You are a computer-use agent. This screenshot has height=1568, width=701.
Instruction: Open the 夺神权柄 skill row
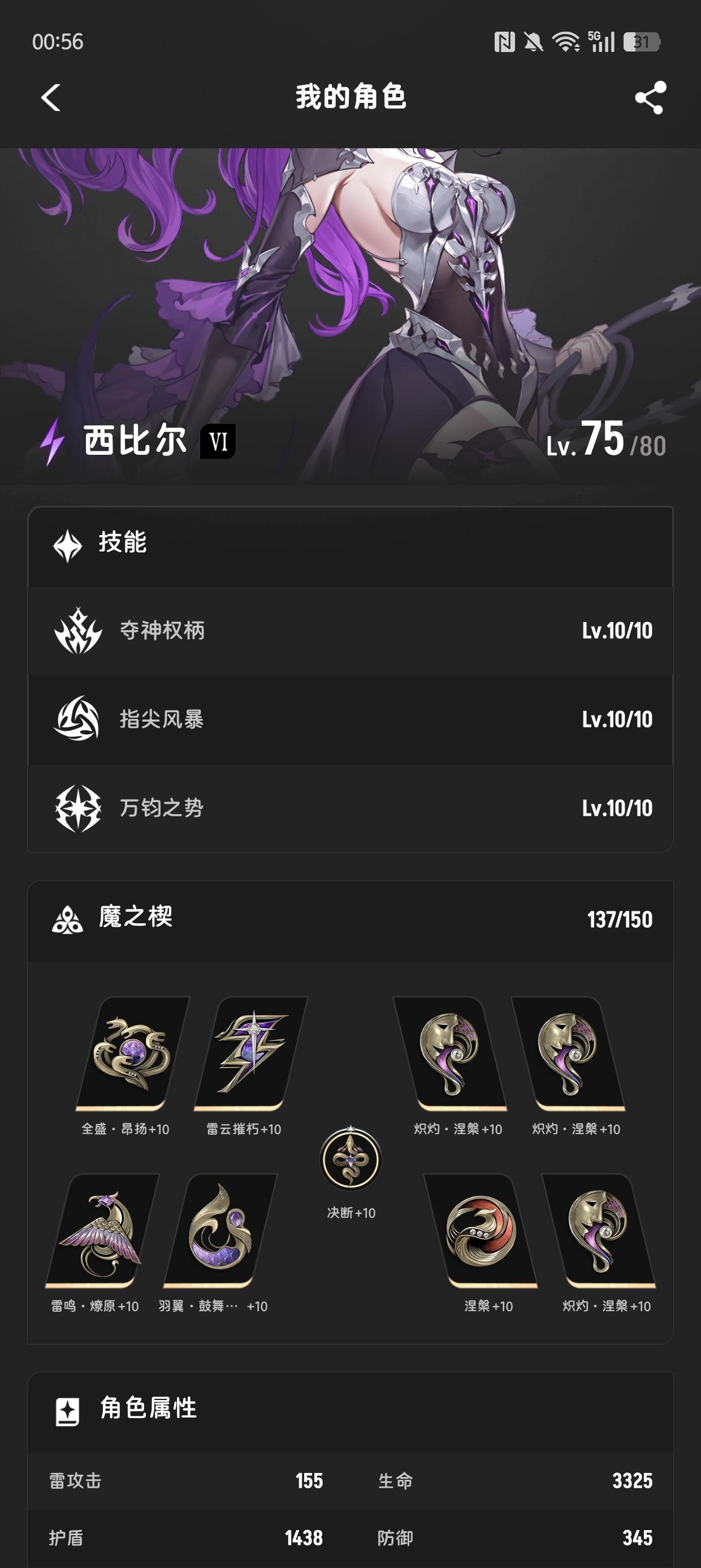click(x=350, y=631)
